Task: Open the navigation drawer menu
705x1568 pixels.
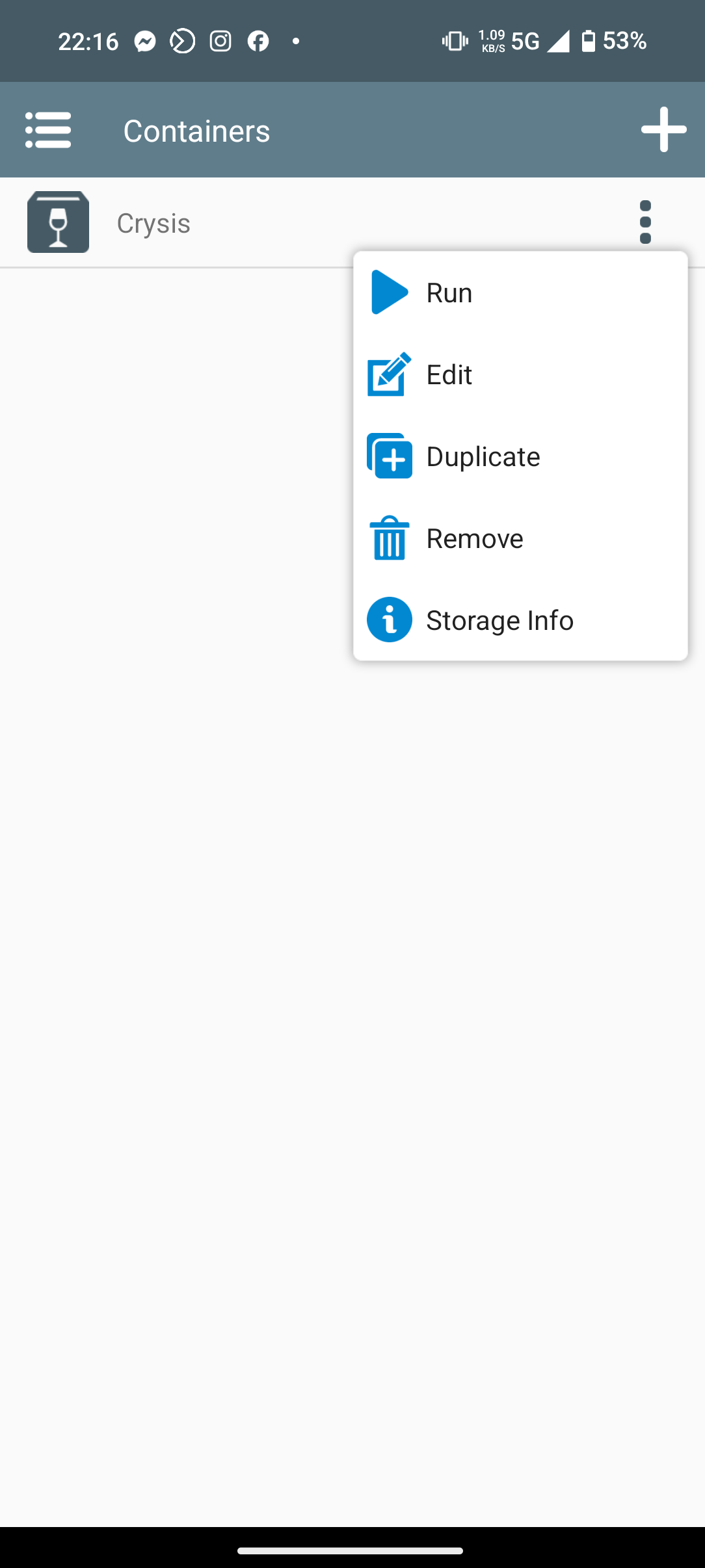Action: point(48,130)
